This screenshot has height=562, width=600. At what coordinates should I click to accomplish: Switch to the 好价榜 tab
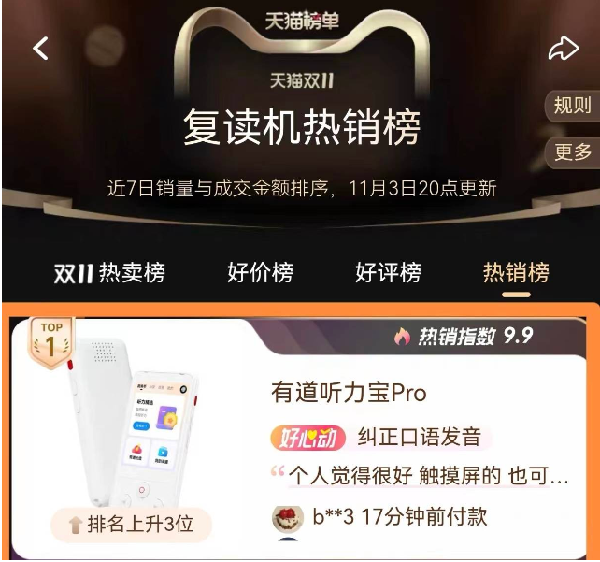coord(260,272)
